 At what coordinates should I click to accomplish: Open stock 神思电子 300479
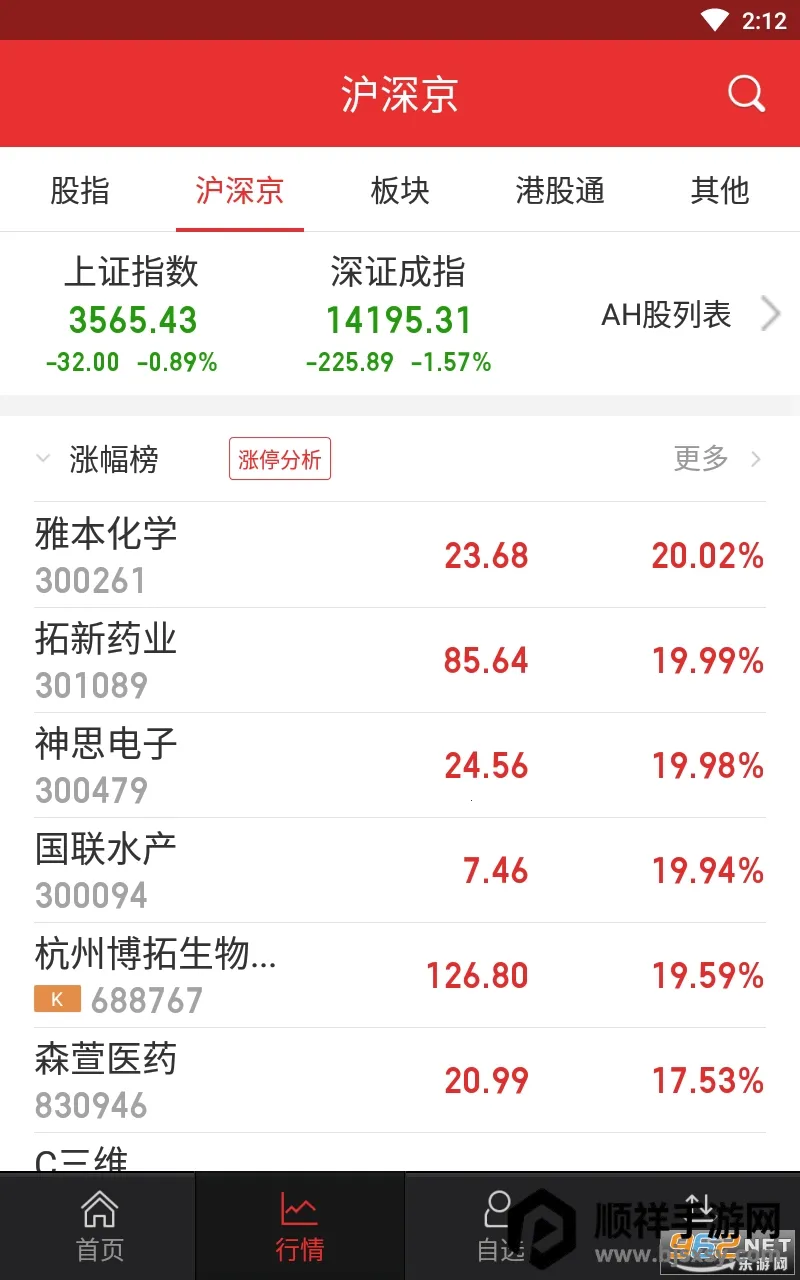[400, 765]
